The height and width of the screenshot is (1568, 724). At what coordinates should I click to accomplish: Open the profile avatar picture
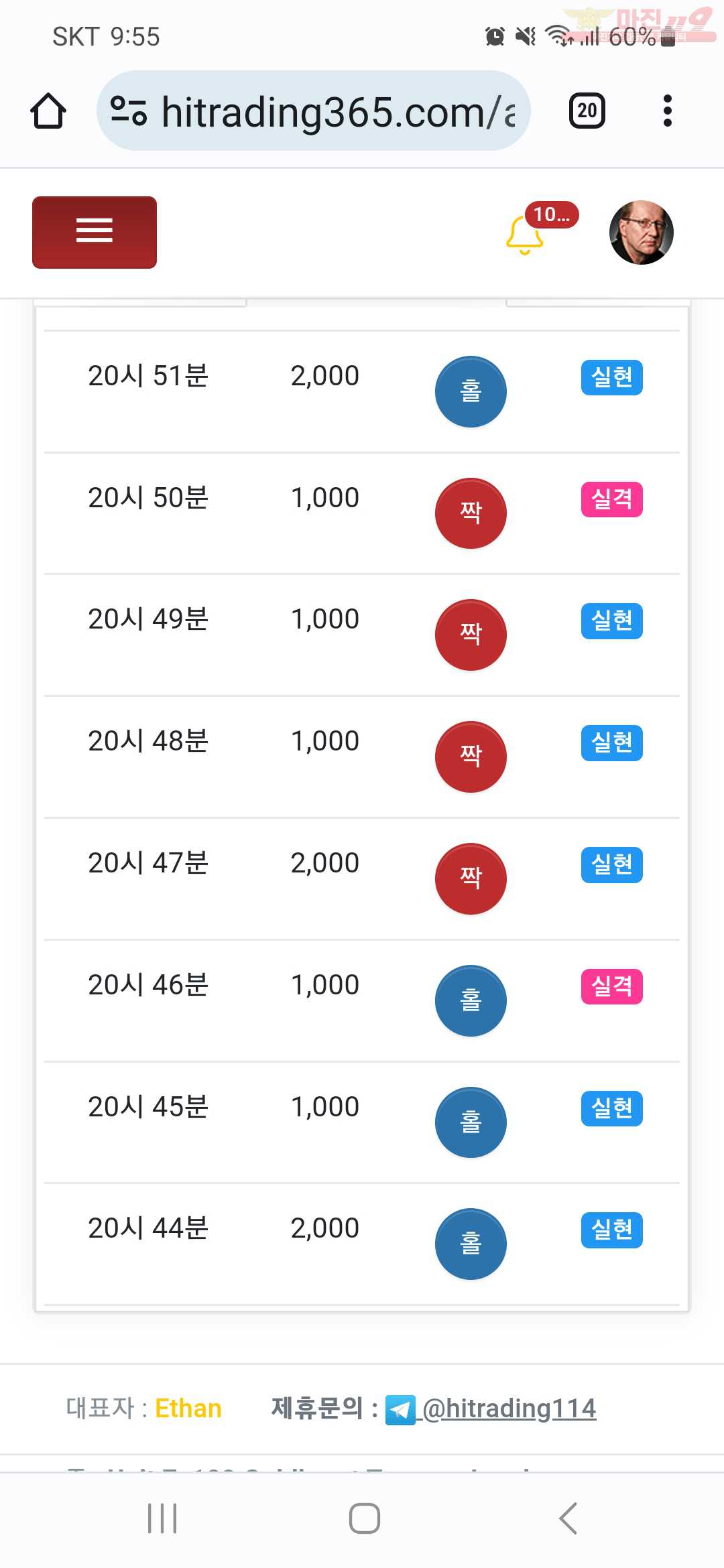(x=641, y=233)
